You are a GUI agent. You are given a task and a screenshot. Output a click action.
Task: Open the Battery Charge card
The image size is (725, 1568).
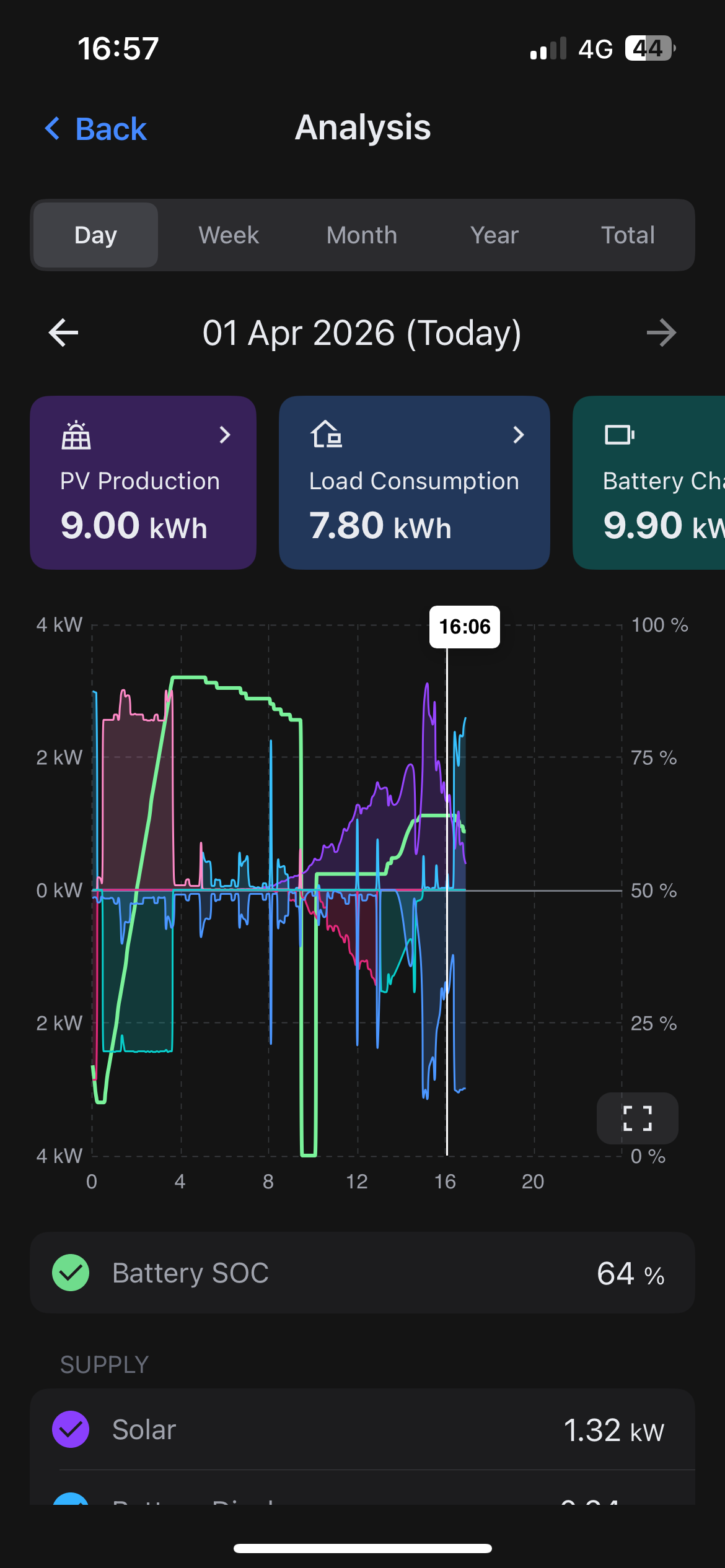point(649,482)
